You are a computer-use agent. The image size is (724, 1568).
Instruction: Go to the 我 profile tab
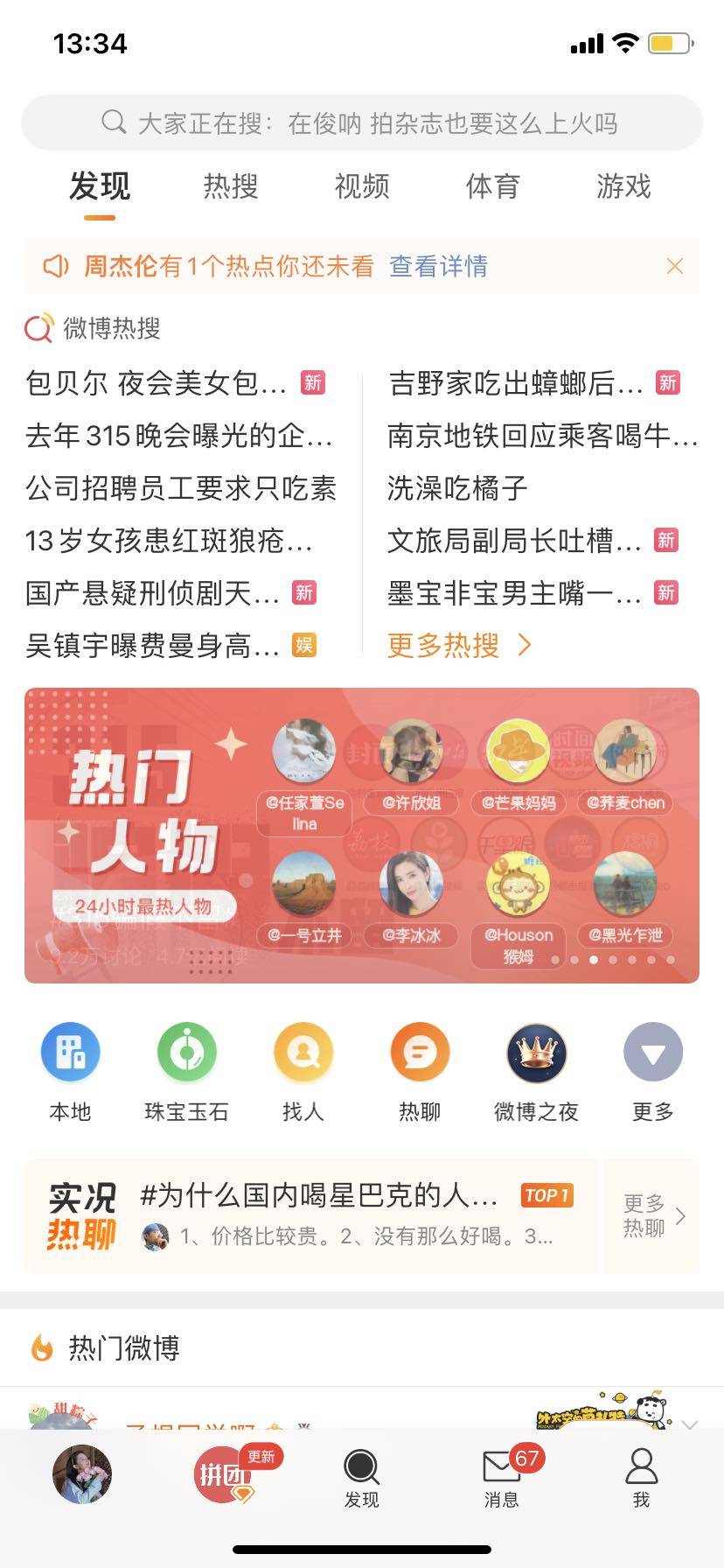click(641, 1478)
